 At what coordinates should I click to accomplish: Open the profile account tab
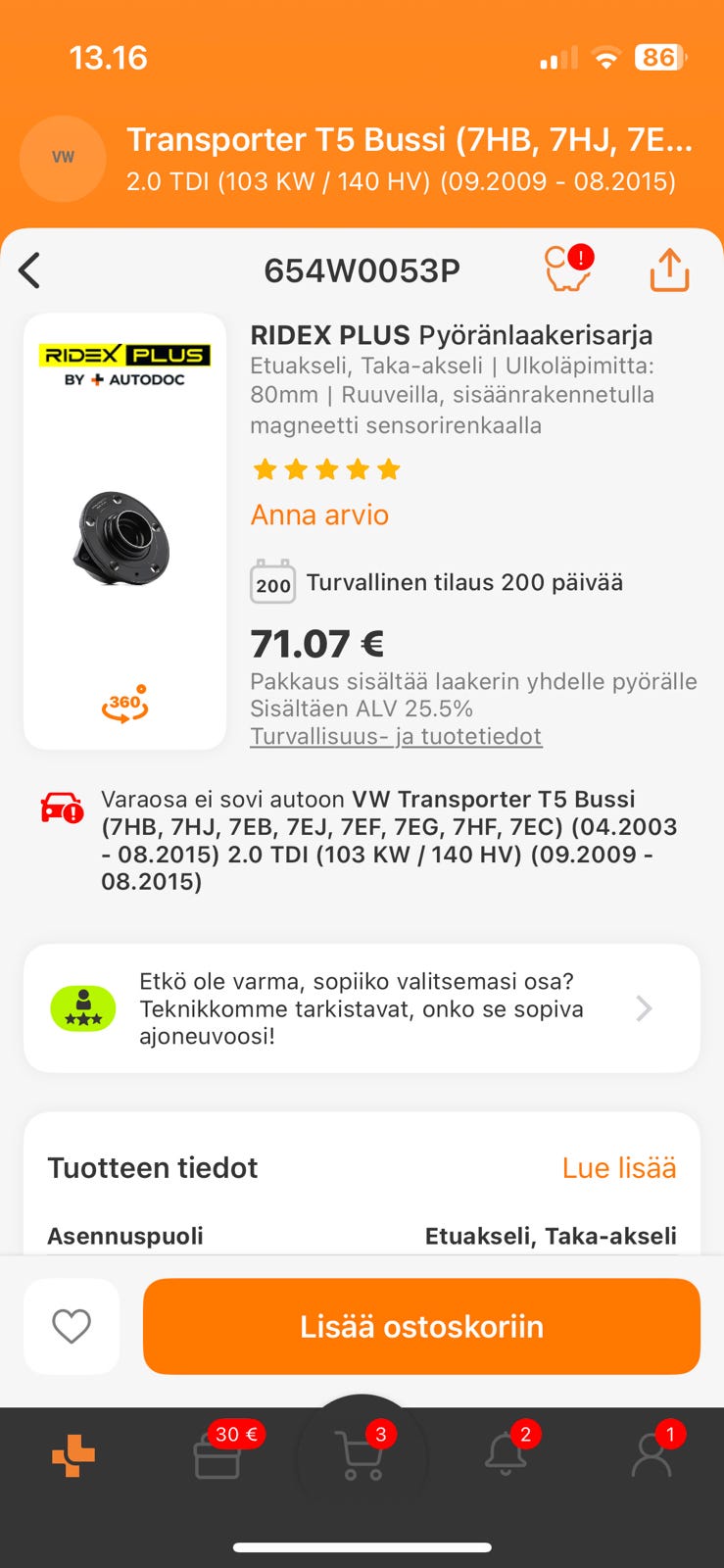pyautogui.click(x=652, y=1455)
